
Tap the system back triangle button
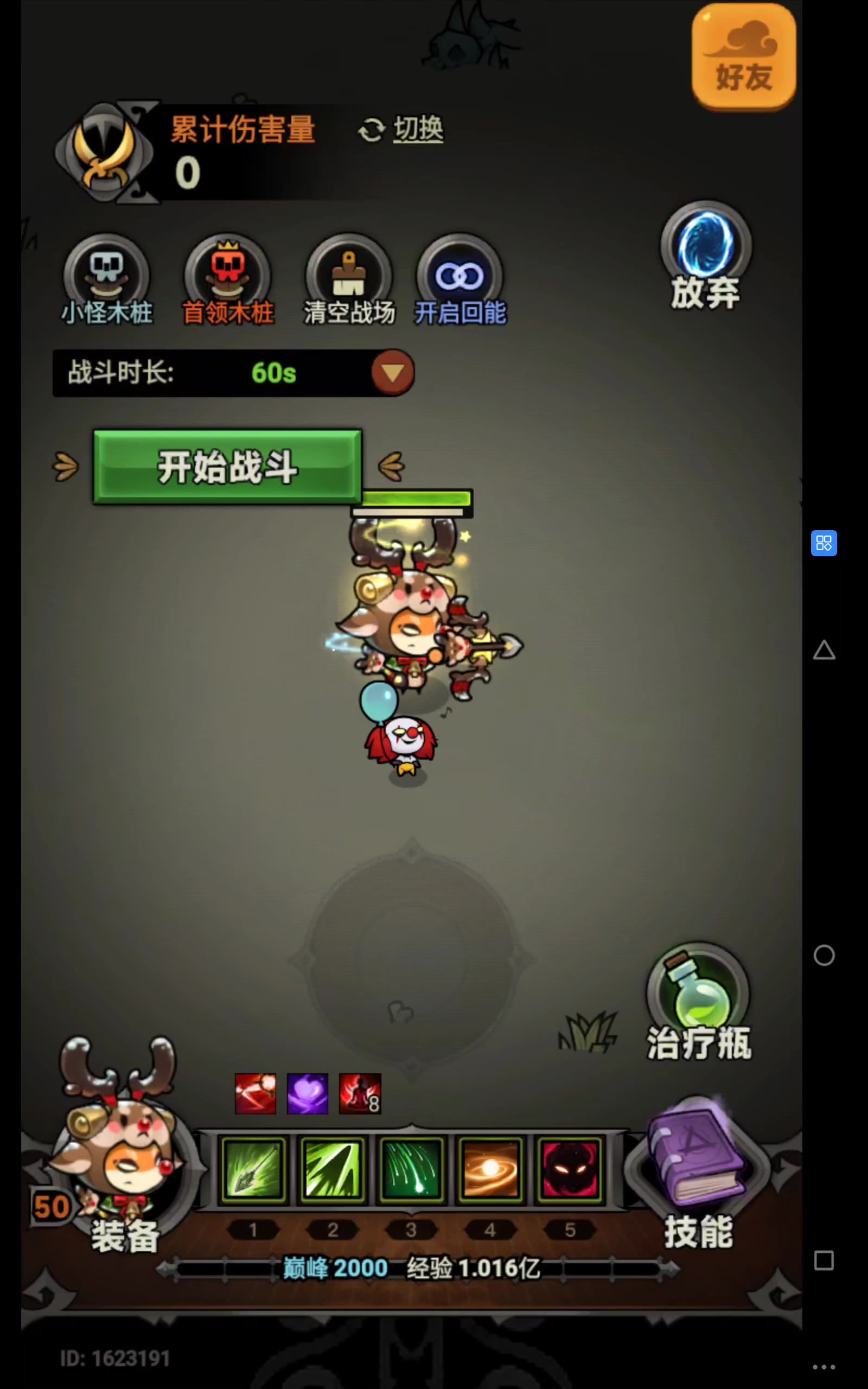(824, 651)
